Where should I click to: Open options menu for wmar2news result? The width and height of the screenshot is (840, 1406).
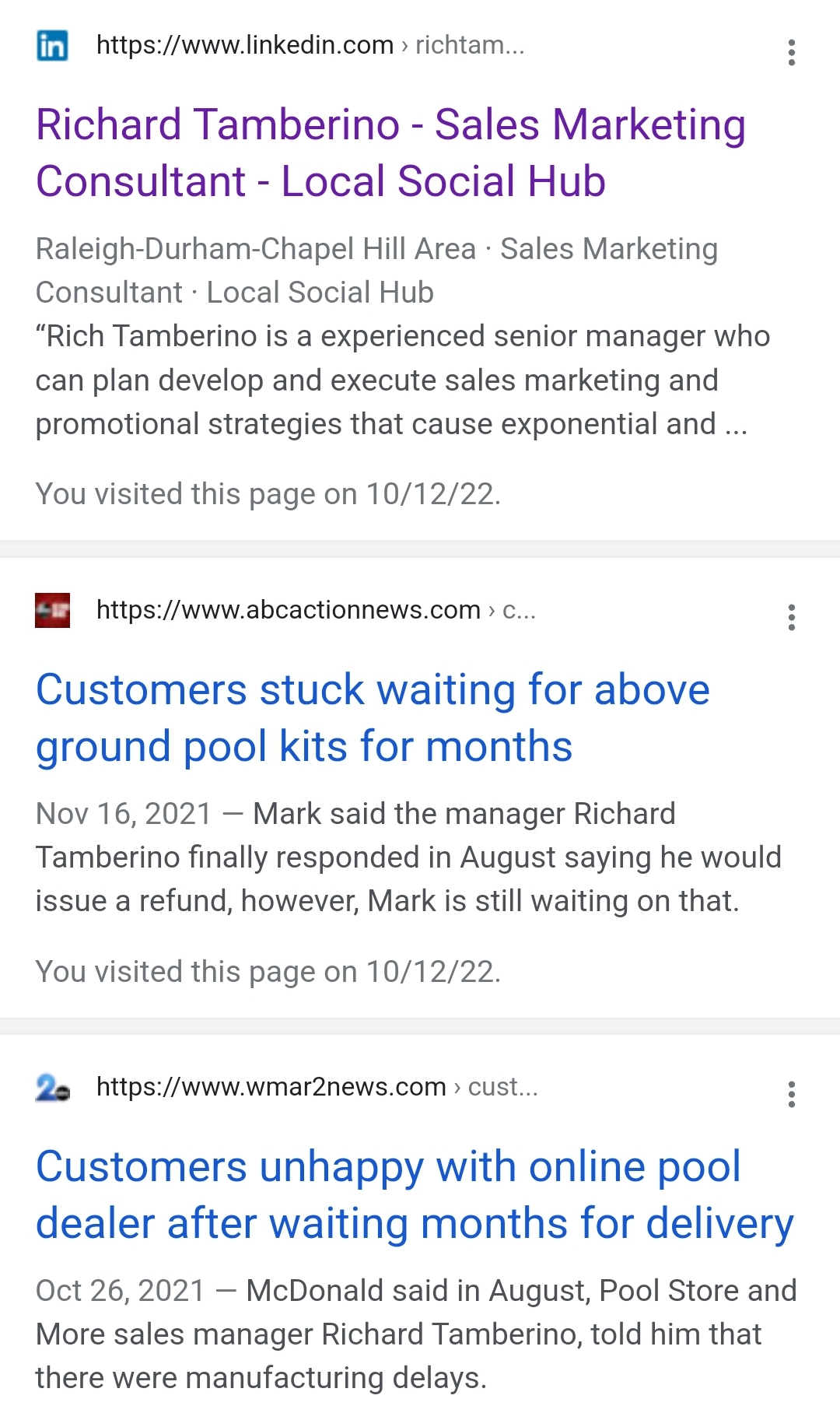coord(791,1095)
